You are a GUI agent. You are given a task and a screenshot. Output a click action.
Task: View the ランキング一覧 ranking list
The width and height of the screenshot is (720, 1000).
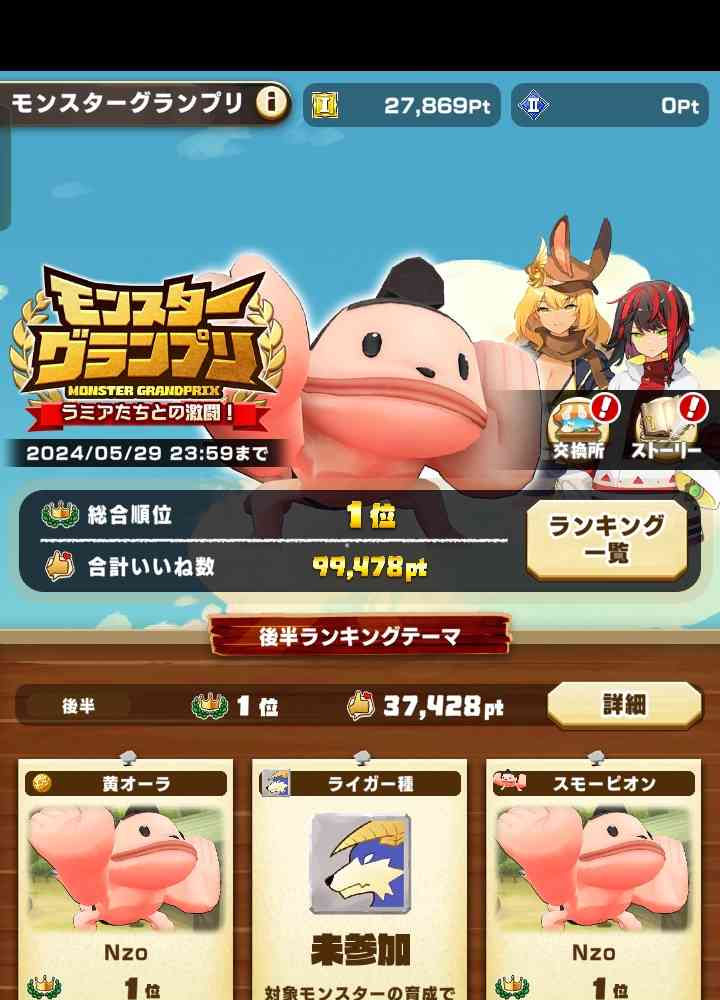[606, 539]
